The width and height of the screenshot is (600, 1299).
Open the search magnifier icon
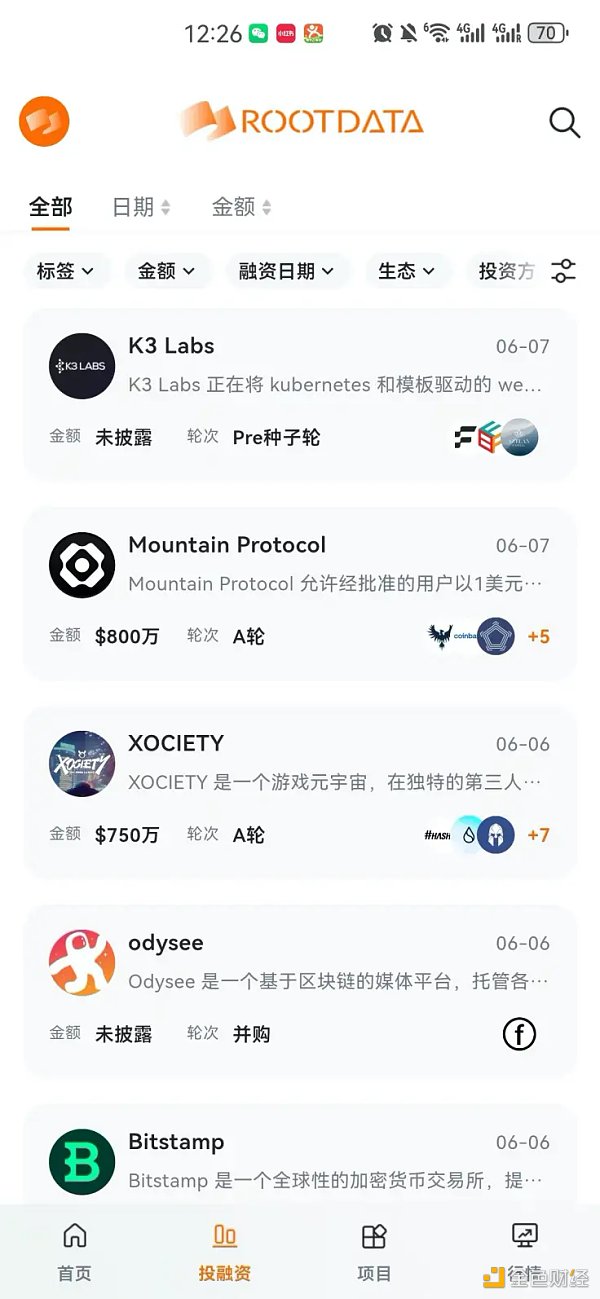[565, 123]
